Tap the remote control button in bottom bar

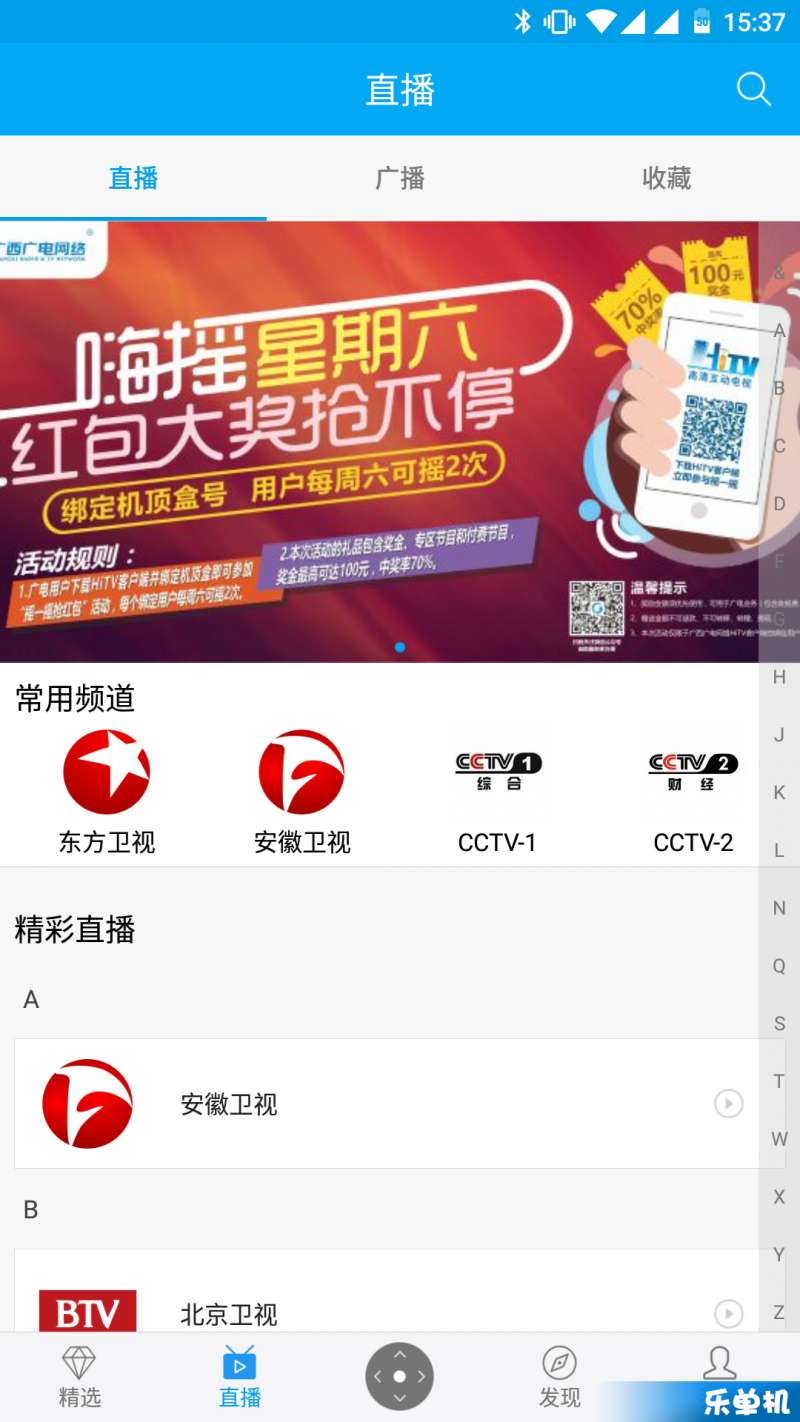coord(400,1377)
